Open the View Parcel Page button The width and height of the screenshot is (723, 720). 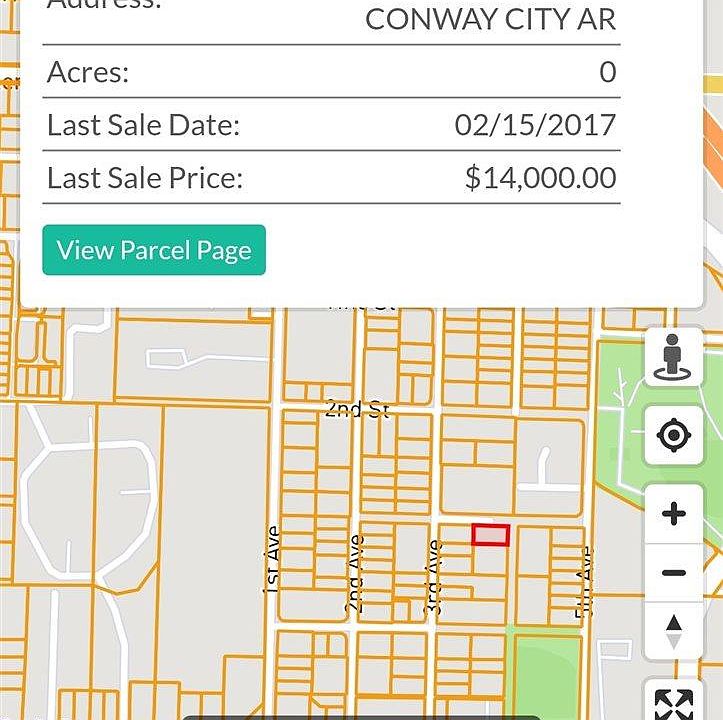point(154,250)
